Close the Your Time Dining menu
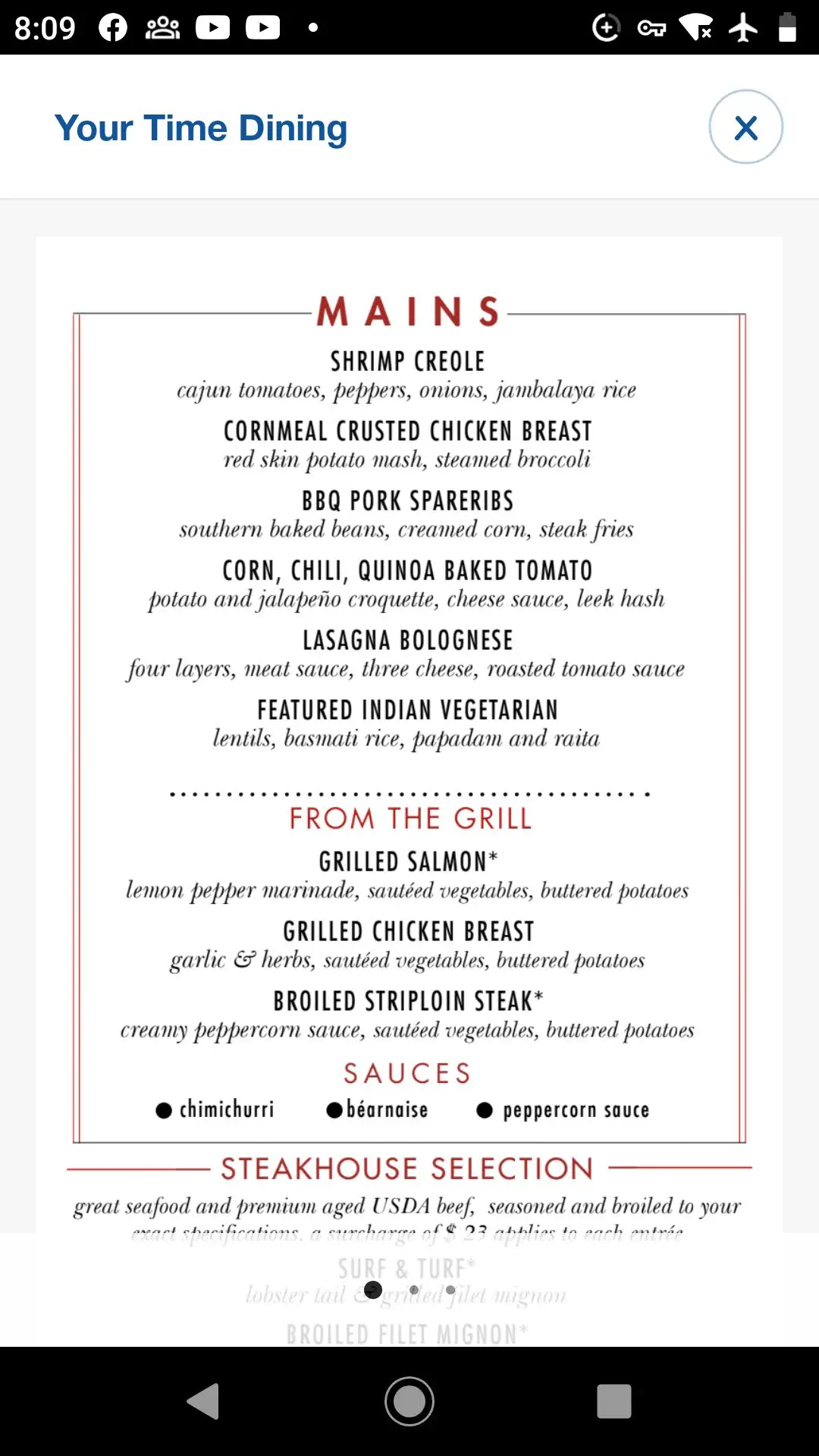 [745, 127]
